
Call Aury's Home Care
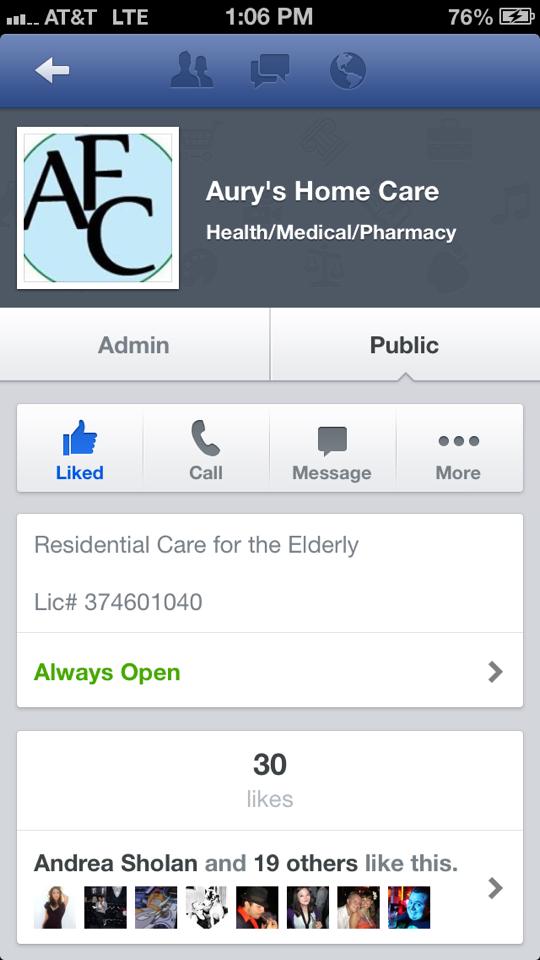(206, 448)
